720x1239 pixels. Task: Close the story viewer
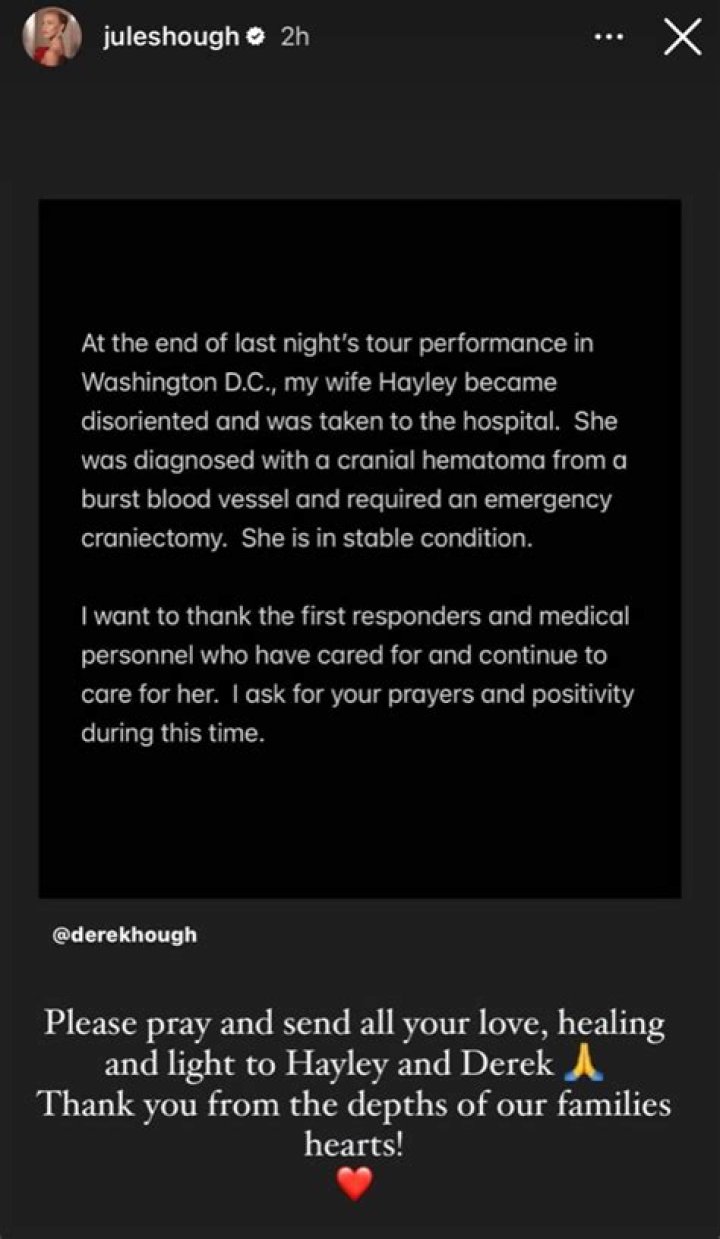coord(681,38)
